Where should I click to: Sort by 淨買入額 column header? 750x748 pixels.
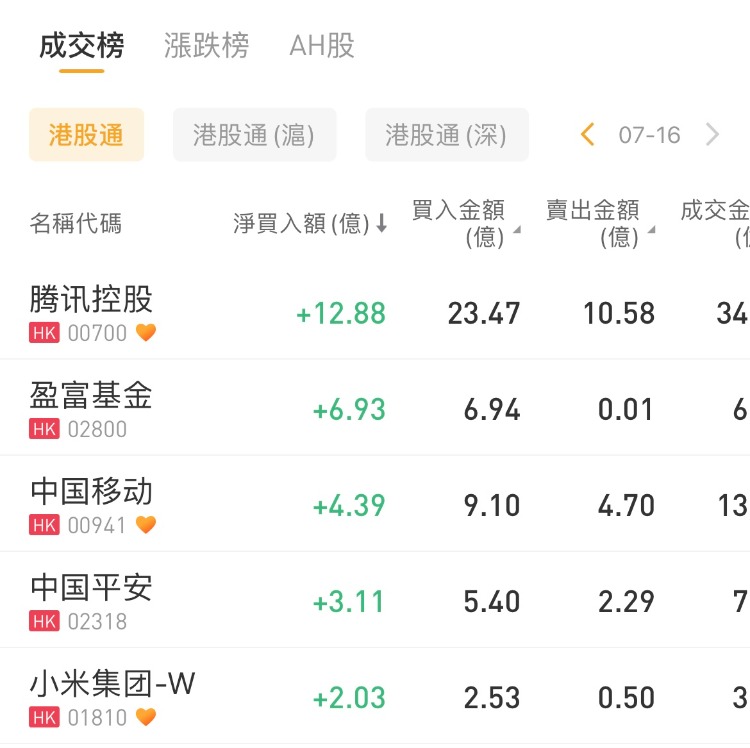pos(310,224)
